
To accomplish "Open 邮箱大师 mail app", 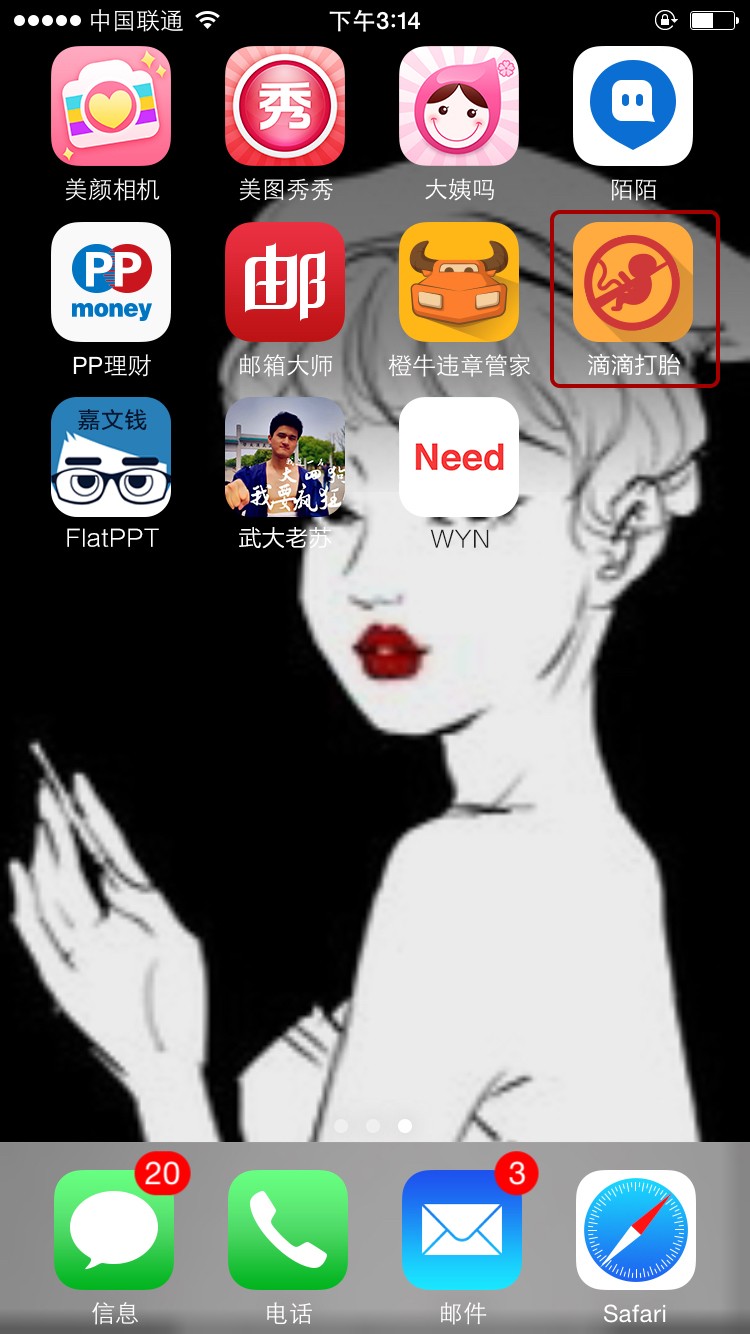I will 285,282.
